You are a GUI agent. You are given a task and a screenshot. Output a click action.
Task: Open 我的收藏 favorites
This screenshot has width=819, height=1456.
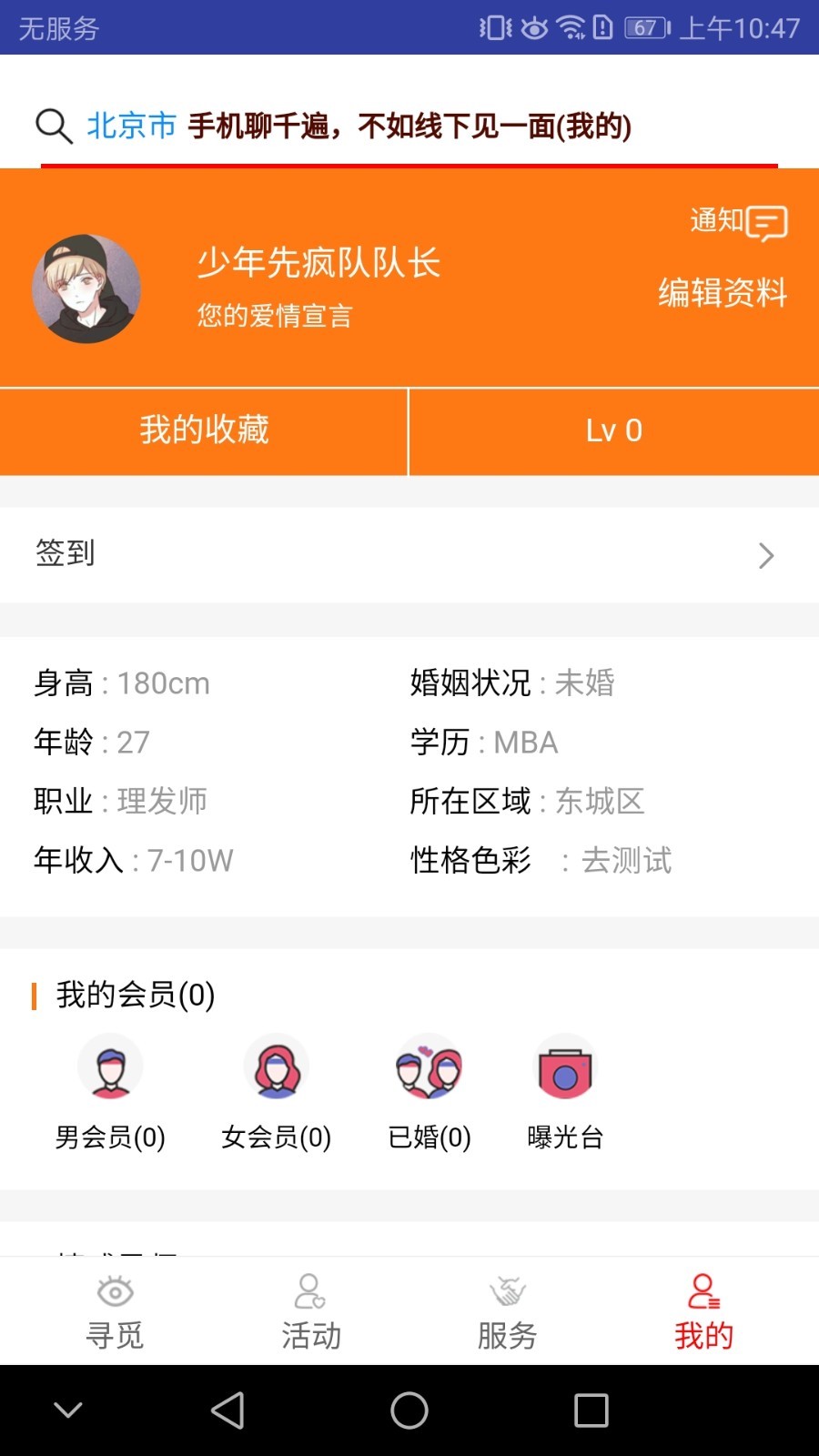click(x=204, y=430)
